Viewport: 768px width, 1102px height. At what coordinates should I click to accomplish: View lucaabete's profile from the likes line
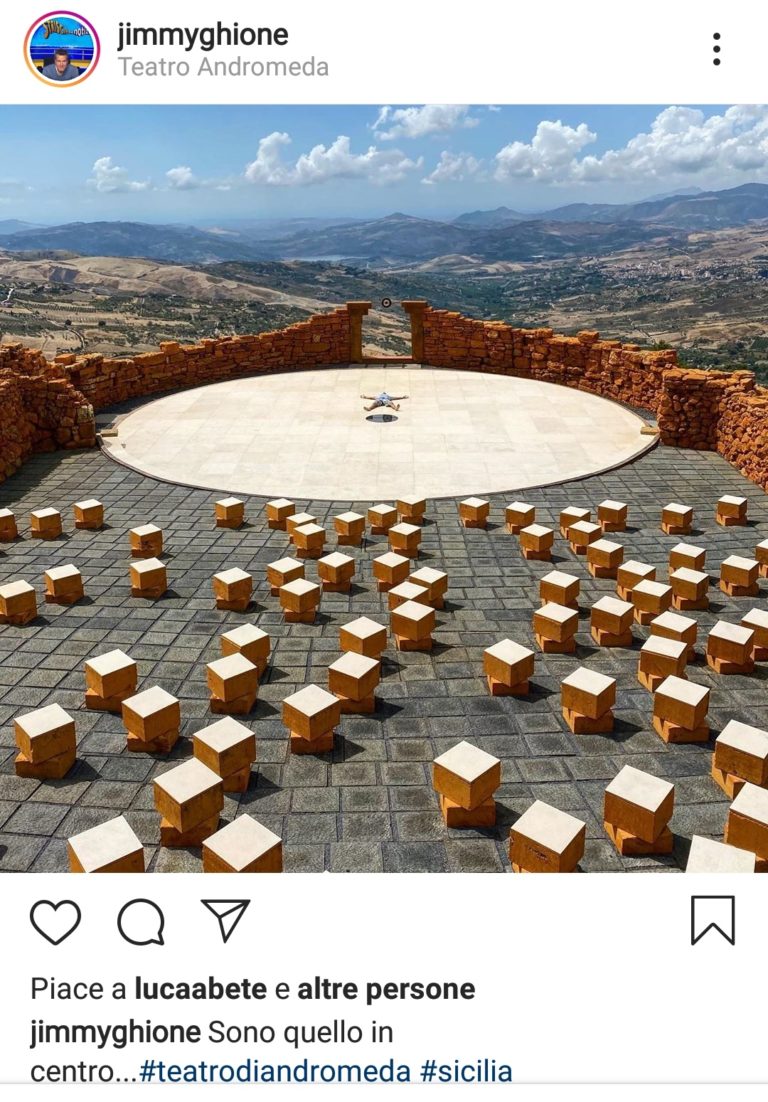[x=200, y=989]
